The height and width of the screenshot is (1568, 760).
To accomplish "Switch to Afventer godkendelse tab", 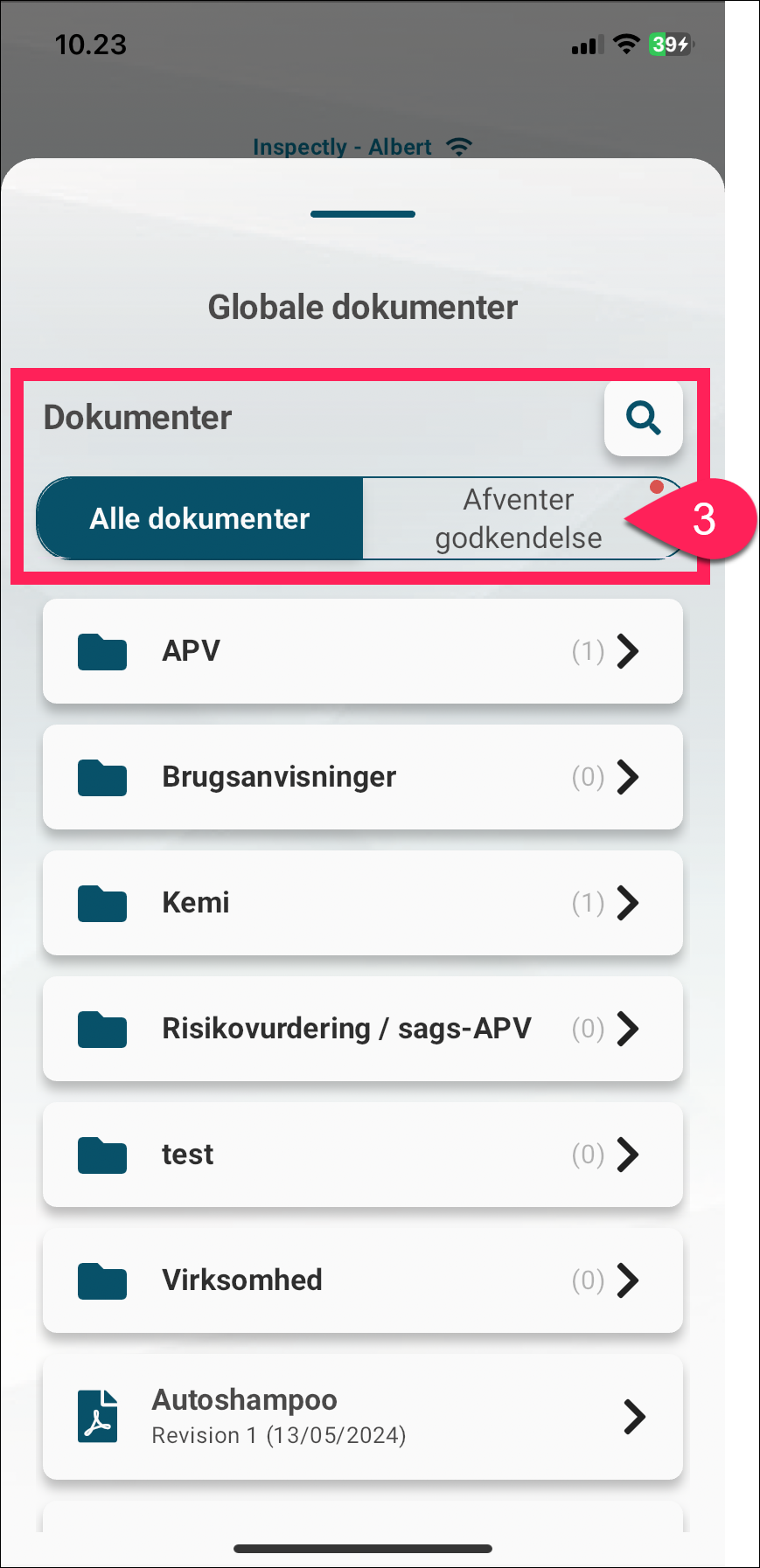I will tap(521, 518).
